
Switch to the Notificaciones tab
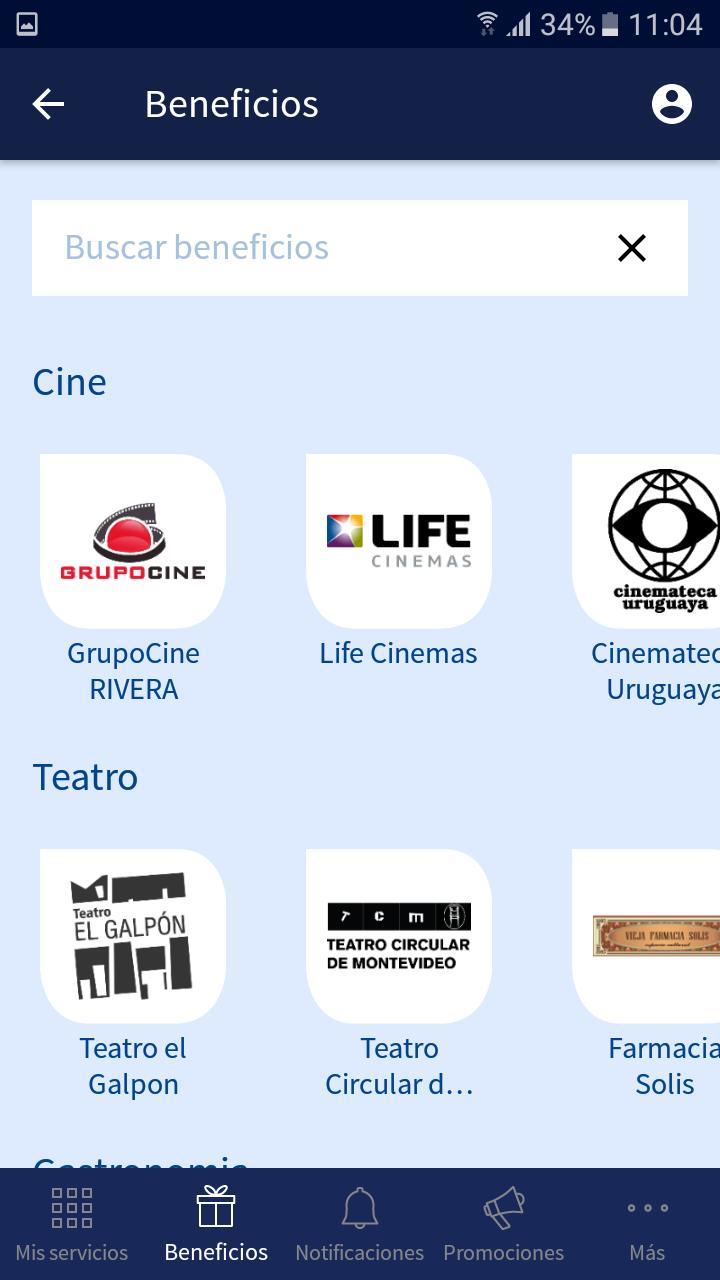pos(359,1222)
